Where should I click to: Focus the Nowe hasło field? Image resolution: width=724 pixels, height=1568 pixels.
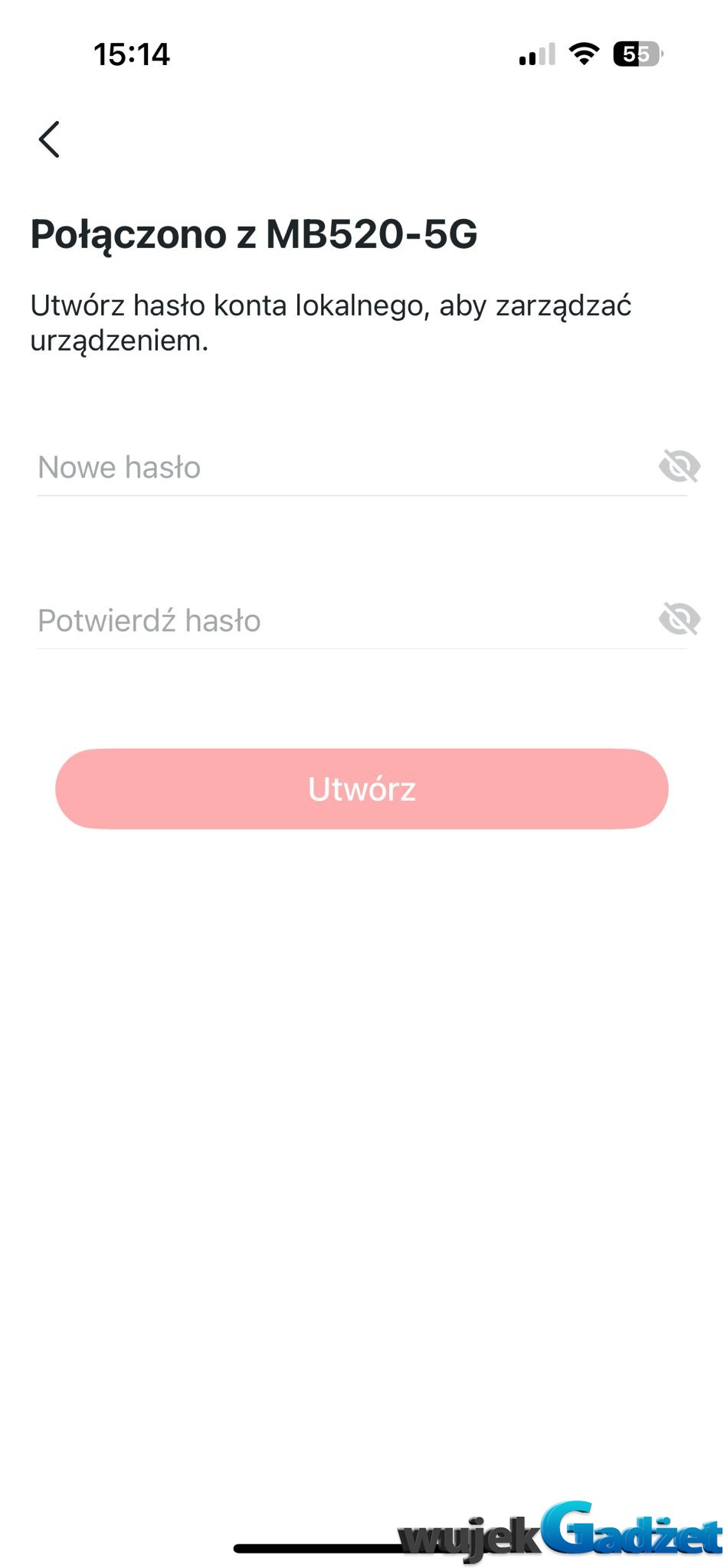coord(337,467)
